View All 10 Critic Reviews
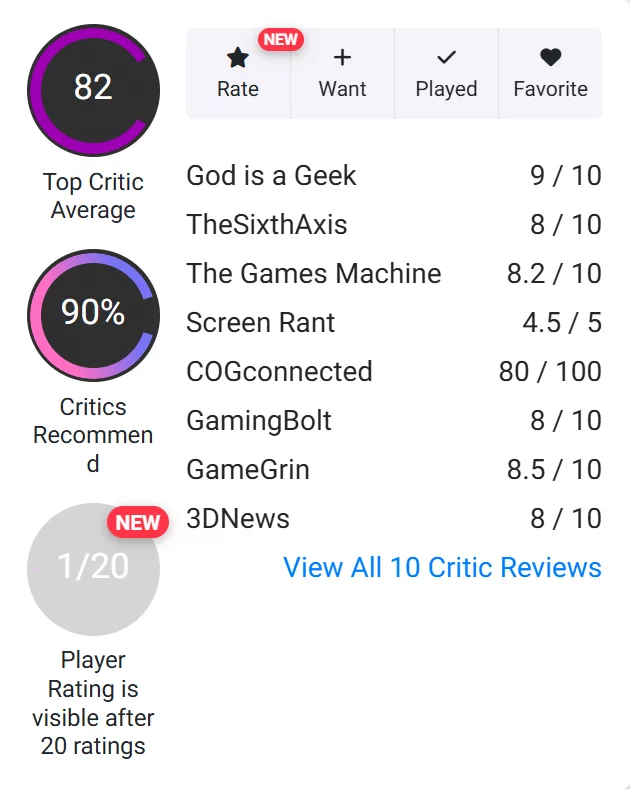This screenshot has height=789, width=630. click(442, 567)
